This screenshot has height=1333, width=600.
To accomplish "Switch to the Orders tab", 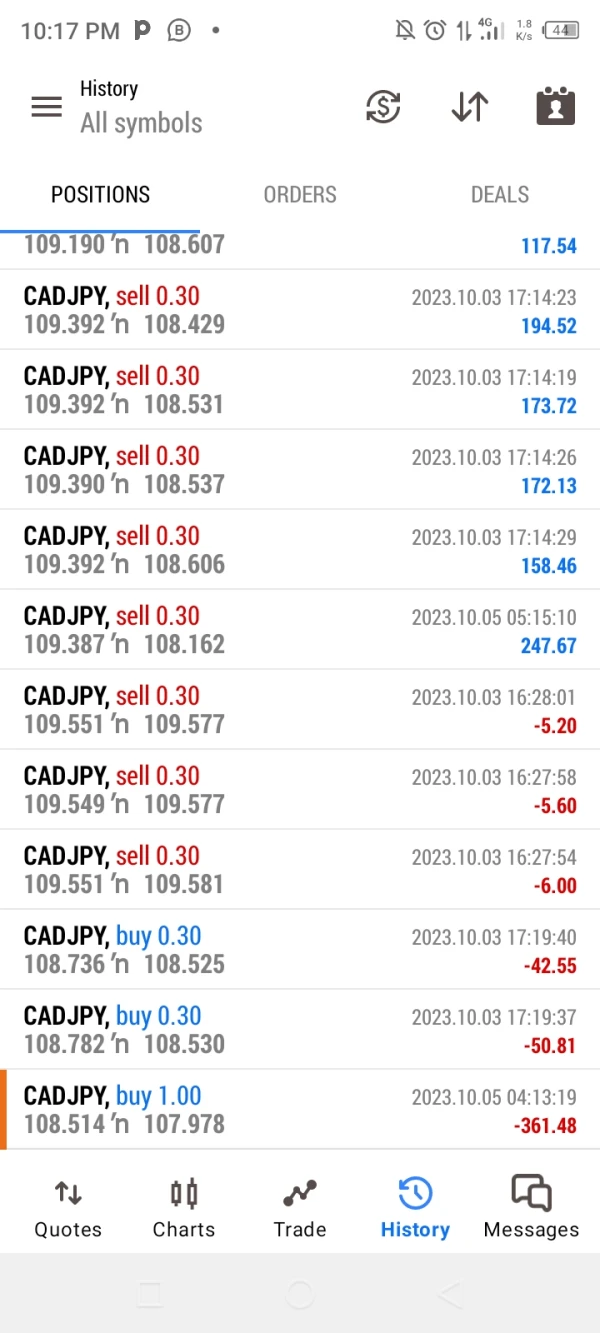I will pos(300,195).
